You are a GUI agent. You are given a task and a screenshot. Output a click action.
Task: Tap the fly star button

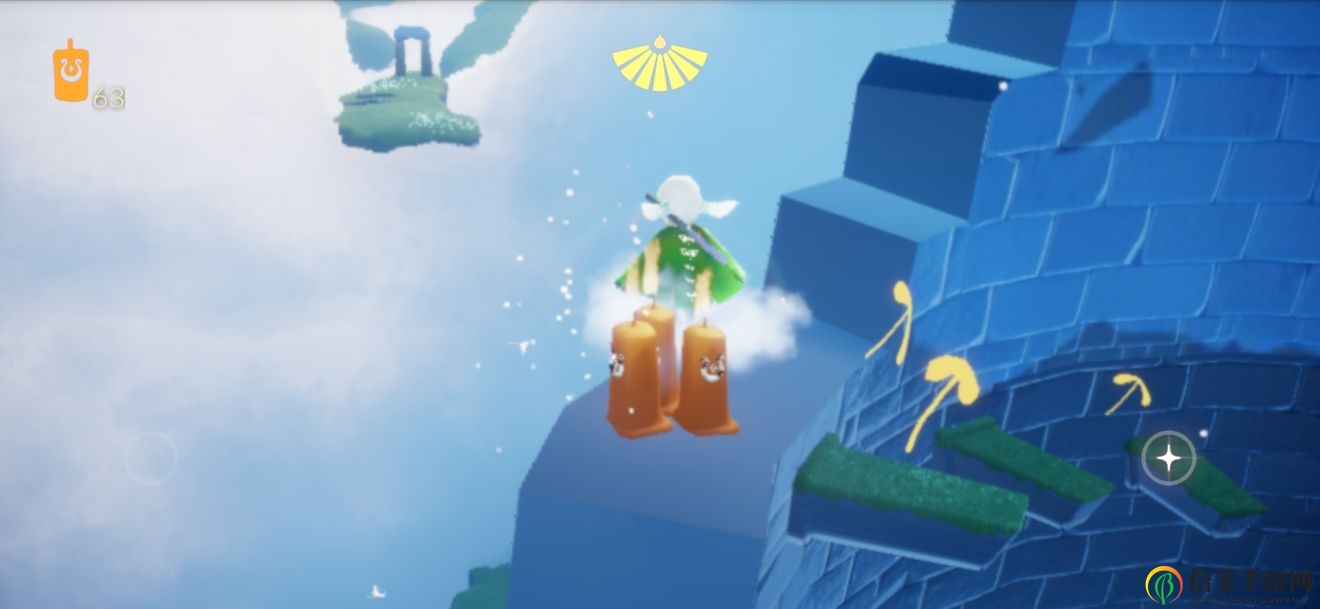click(x=1168, y=459)
